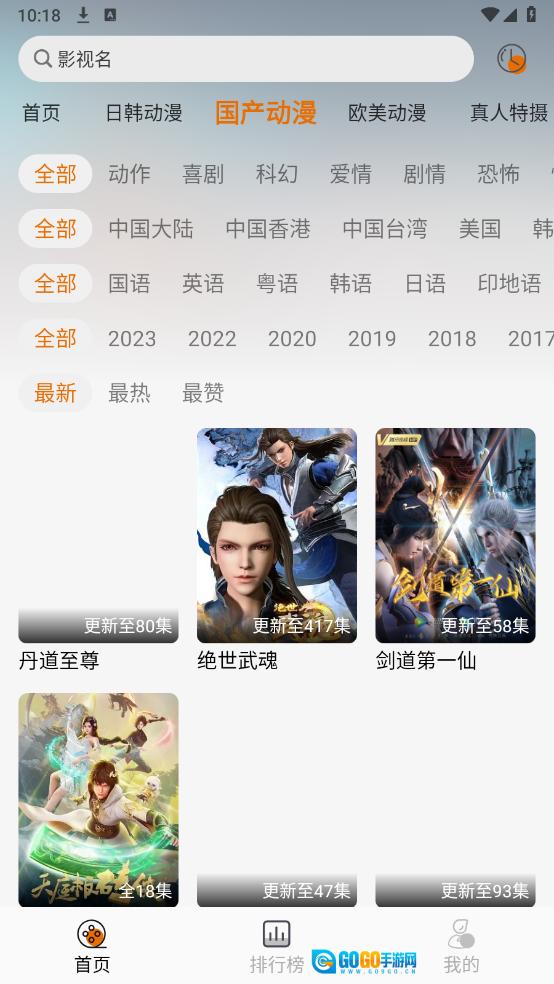Switch to the 排行榜 bottom tab
Screen dimensions: 554x984
[277, 947]
